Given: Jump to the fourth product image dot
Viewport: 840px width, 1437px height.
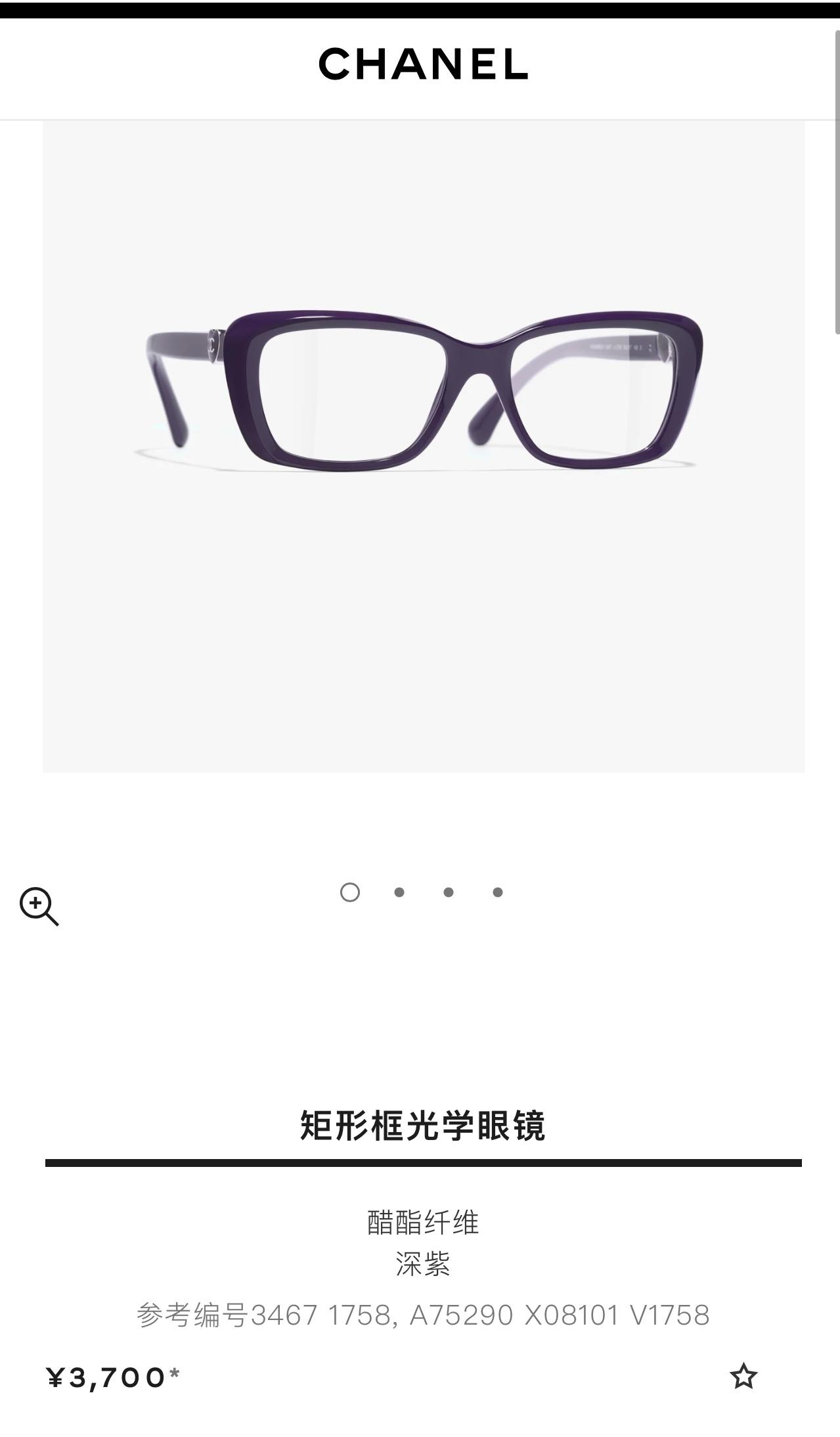Looking at the screenshot, I should (498, 892).
